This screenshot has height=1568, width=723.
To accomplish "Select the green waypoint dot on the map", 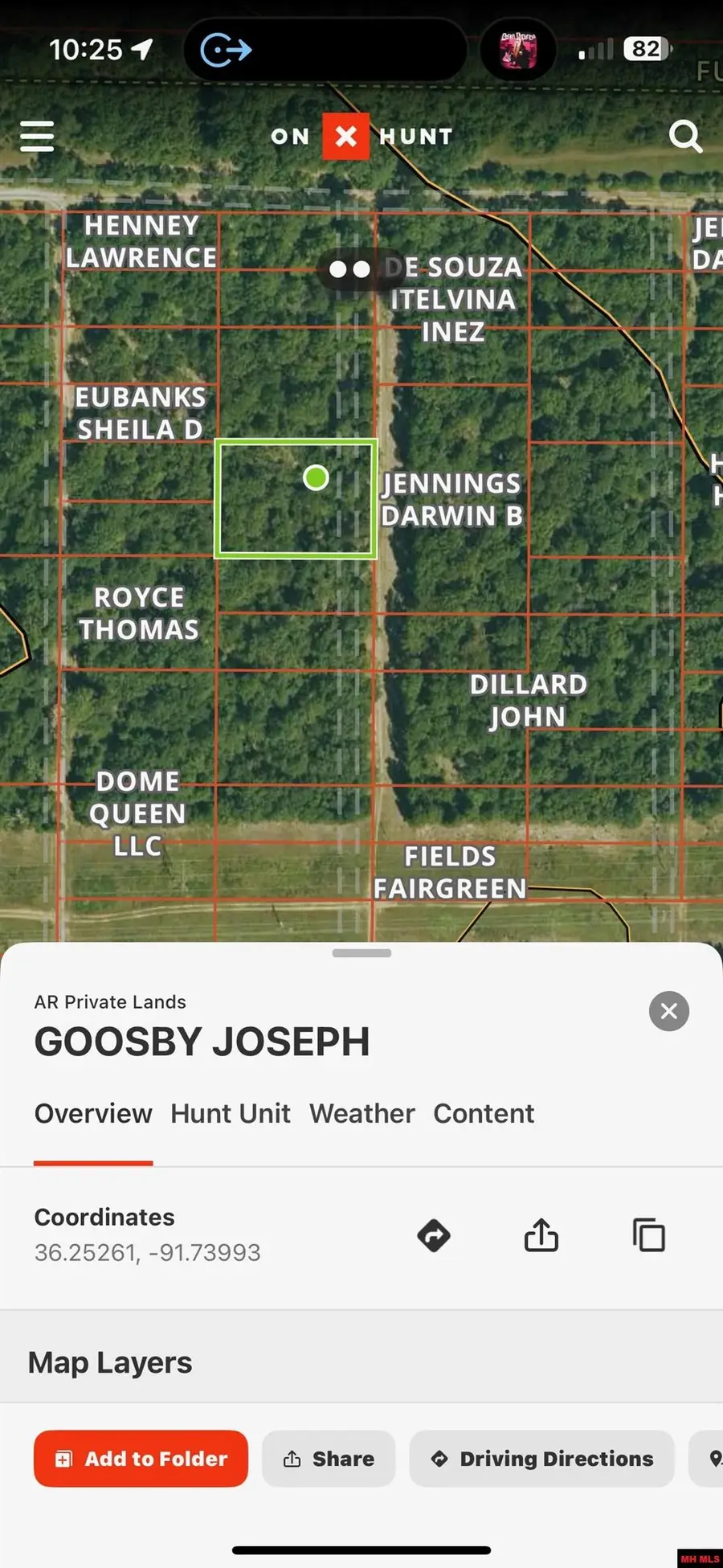I will click(317, 477).
